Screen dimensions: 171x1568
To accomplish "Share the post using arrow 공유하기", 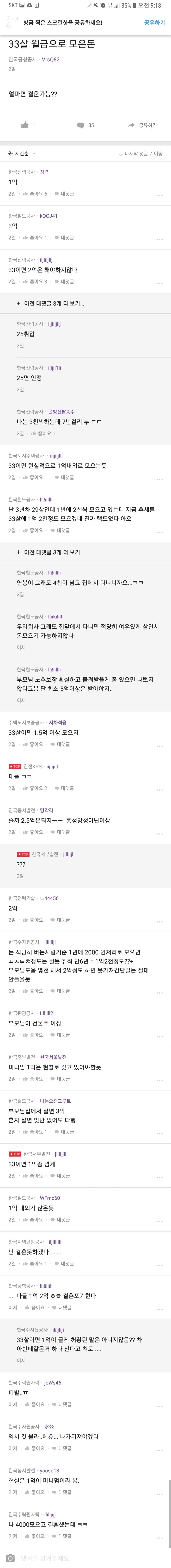I will 142,125.
